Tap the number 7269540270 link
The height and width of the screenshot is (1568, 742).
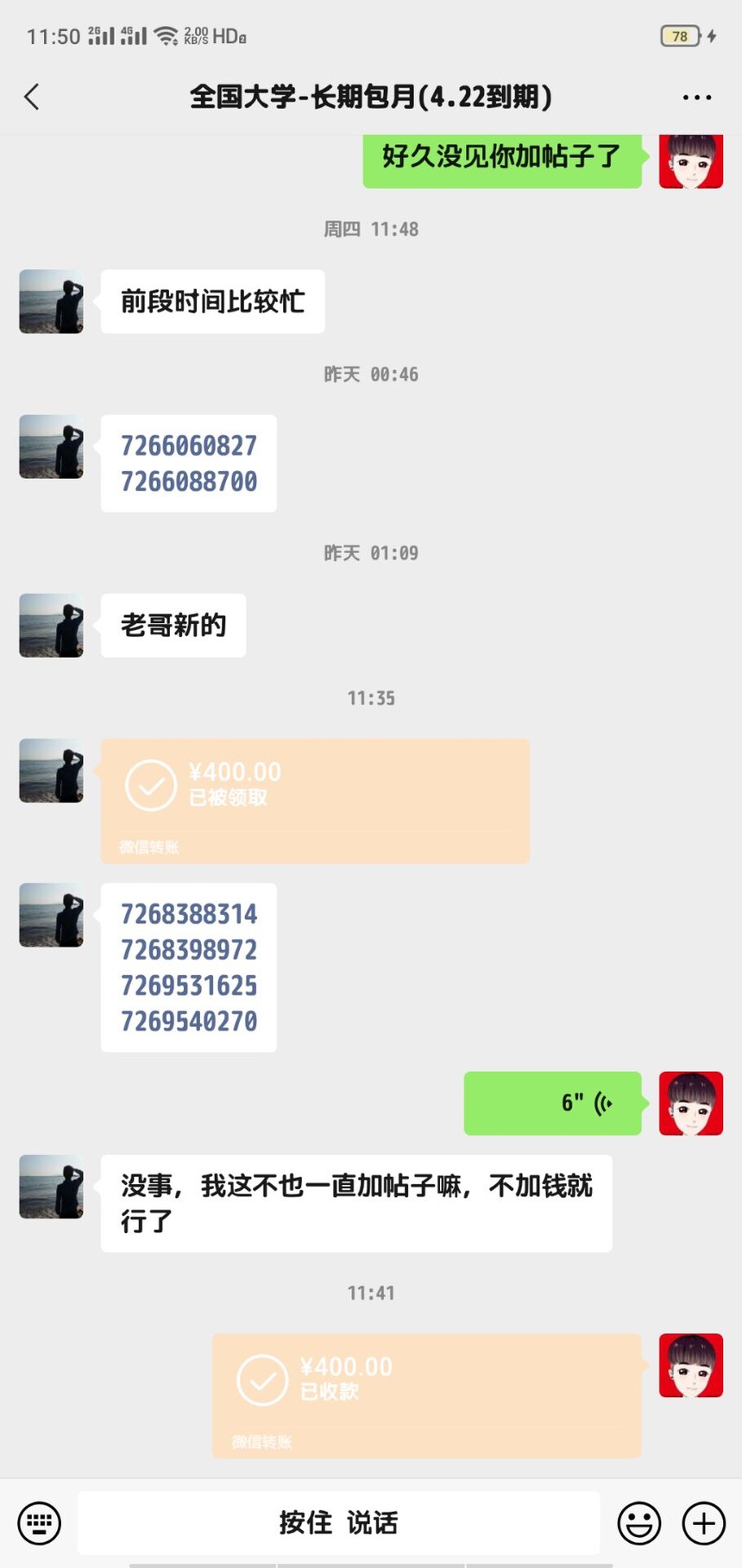click(x=189, y=1021)
